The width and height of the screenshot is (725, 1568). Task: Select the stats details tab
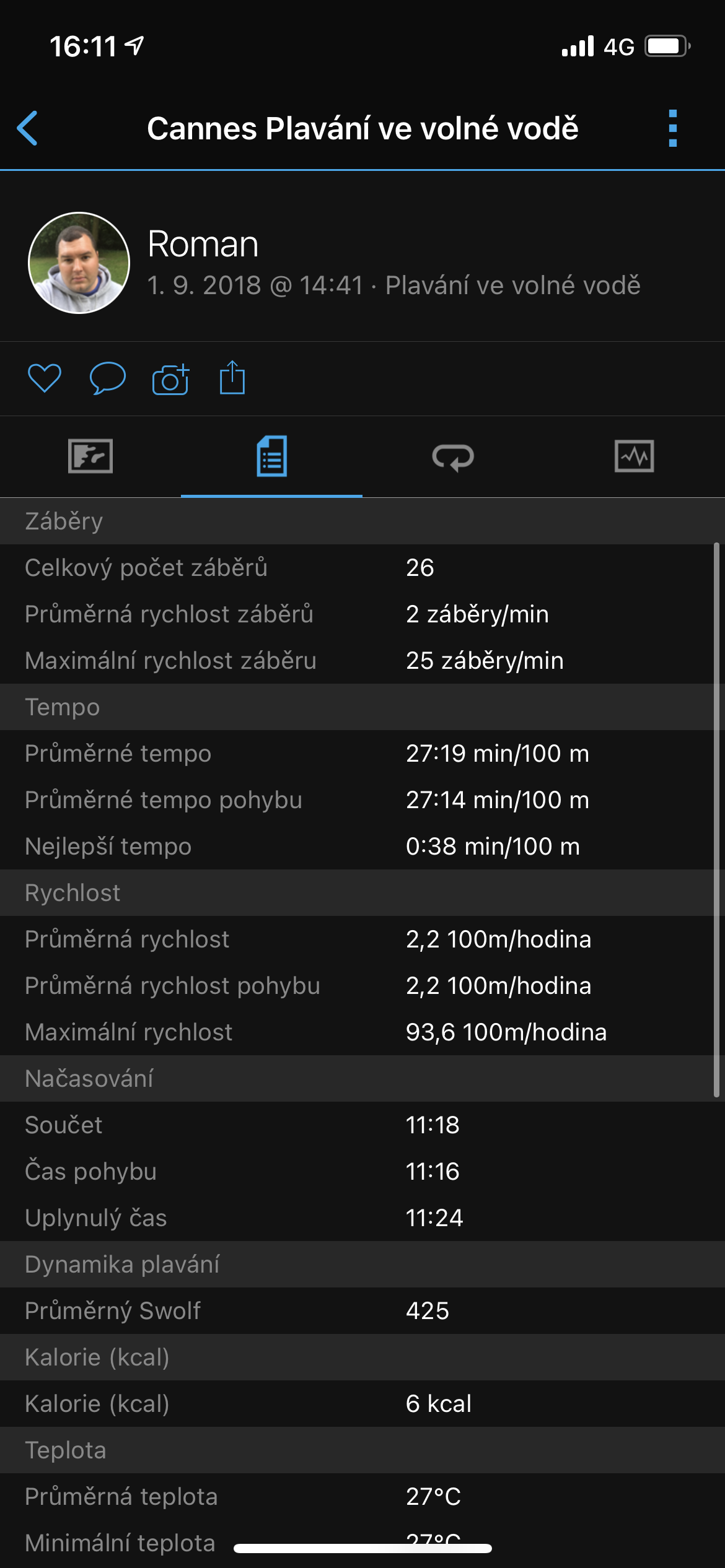click(x=271, y=456)
